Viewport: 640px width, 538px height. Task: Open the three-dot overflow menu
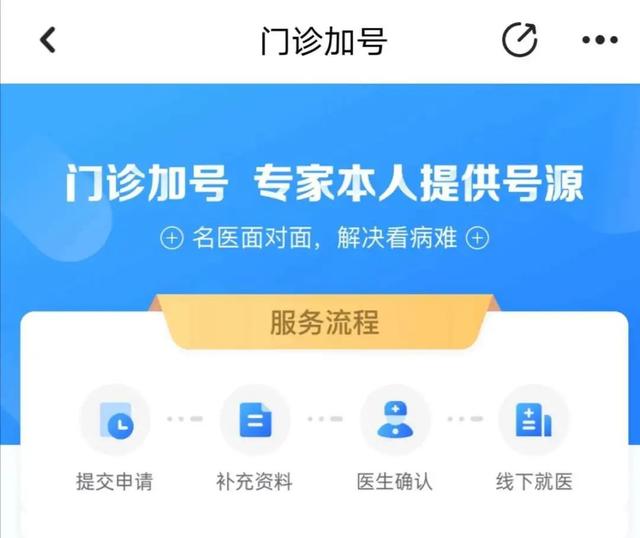600,41
